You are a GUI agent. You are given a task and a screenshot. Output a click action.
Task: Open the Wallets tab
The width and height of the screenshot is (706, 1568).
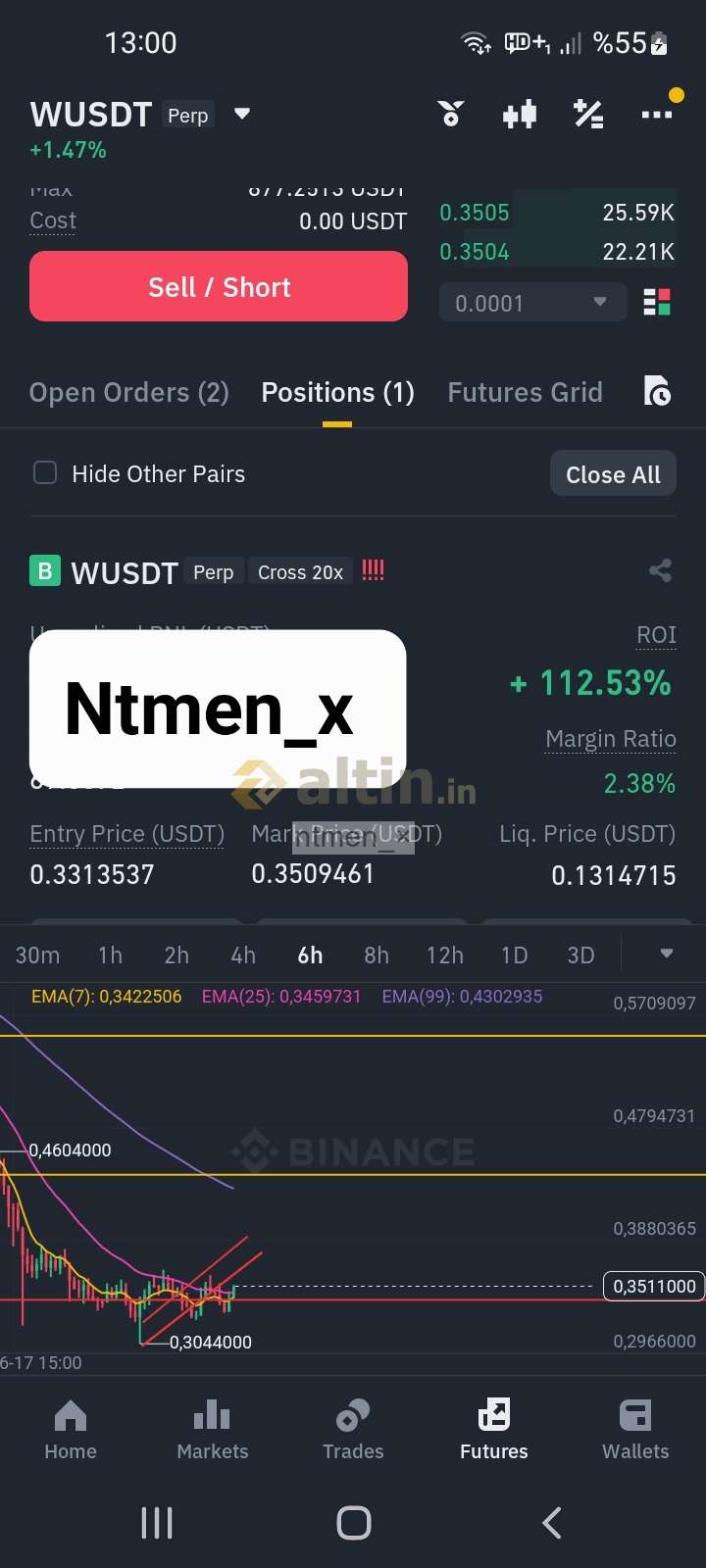click(635, 1430)
